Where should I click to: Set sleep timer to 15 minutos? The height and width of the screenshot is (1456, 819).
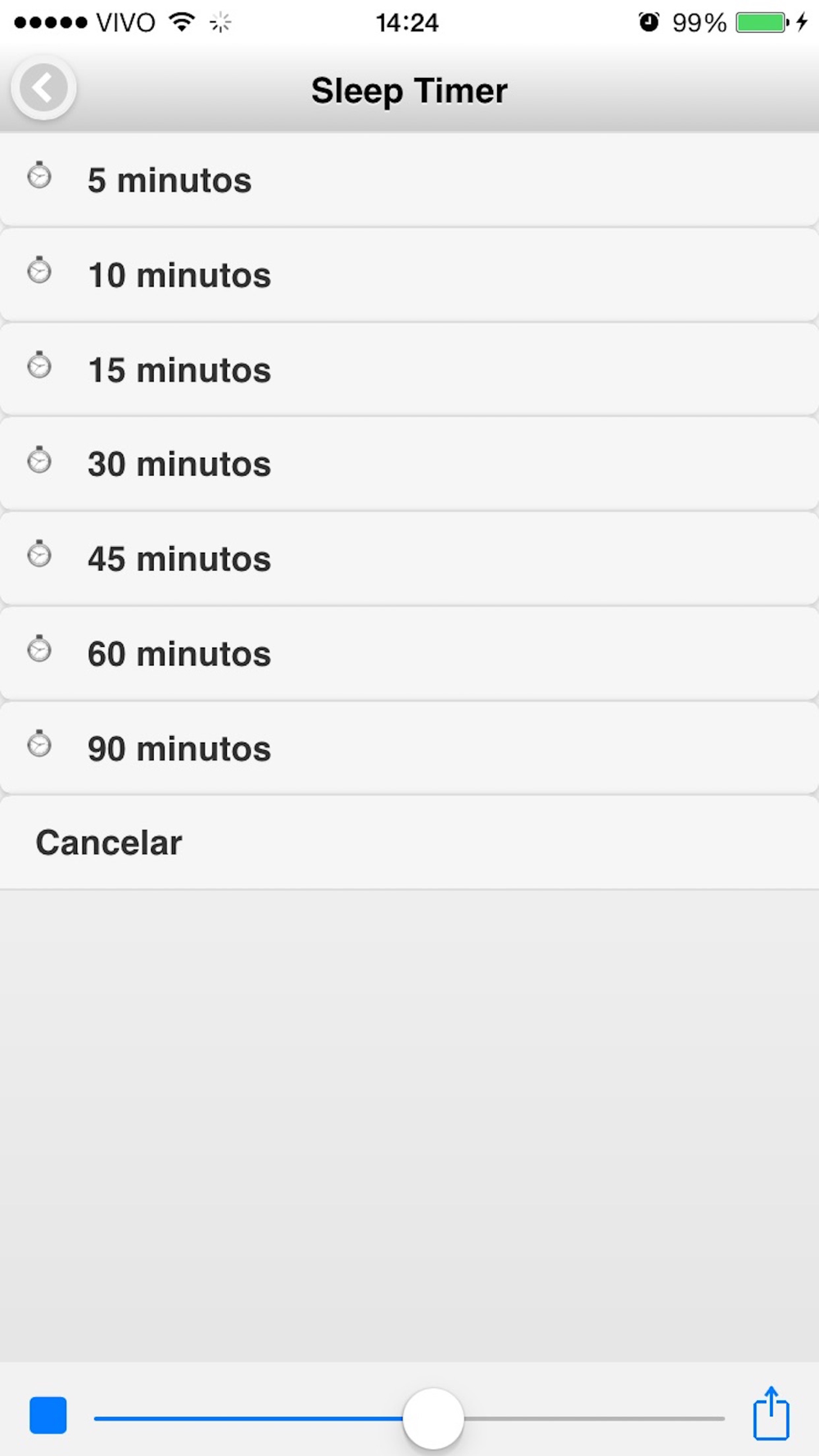409,369
